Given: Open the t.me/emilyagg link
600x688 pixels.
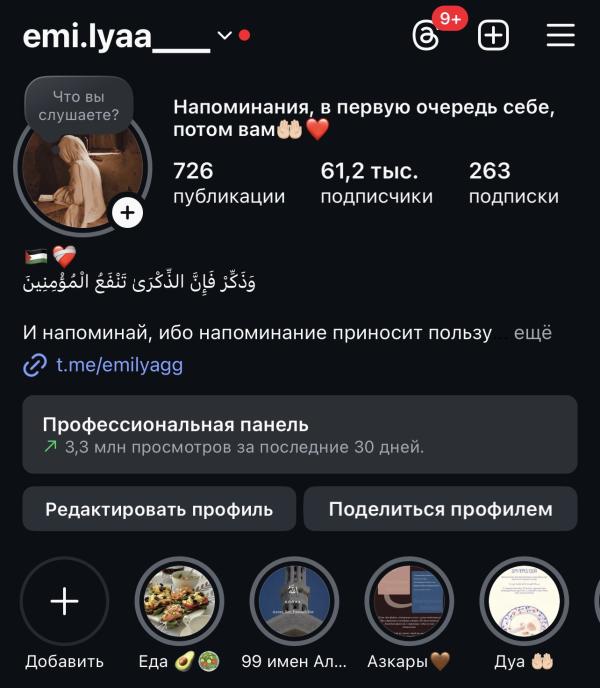Looking at the screenshot, I should tap(118, 365).
